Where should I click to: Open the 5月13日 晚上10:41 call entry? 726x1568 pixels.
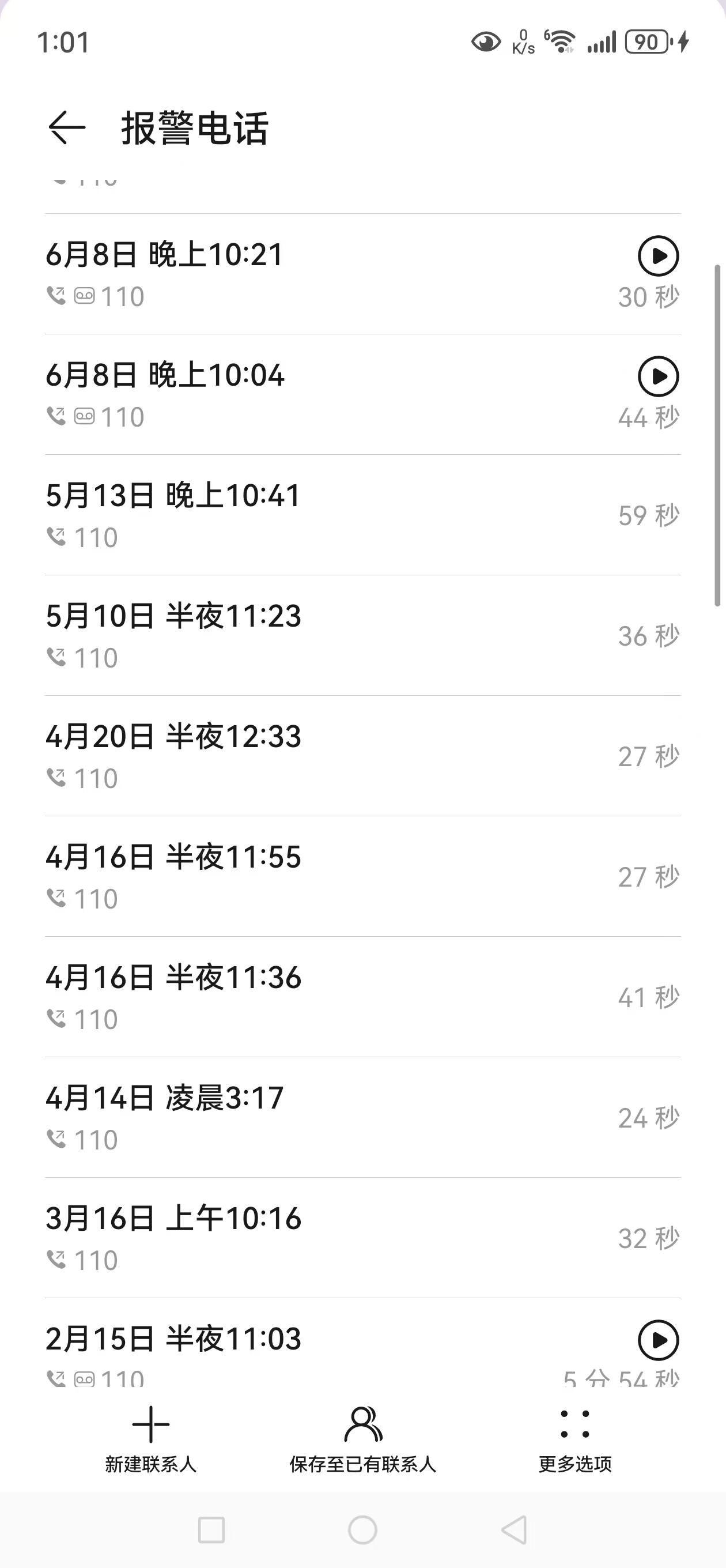[x=362, y=515]
